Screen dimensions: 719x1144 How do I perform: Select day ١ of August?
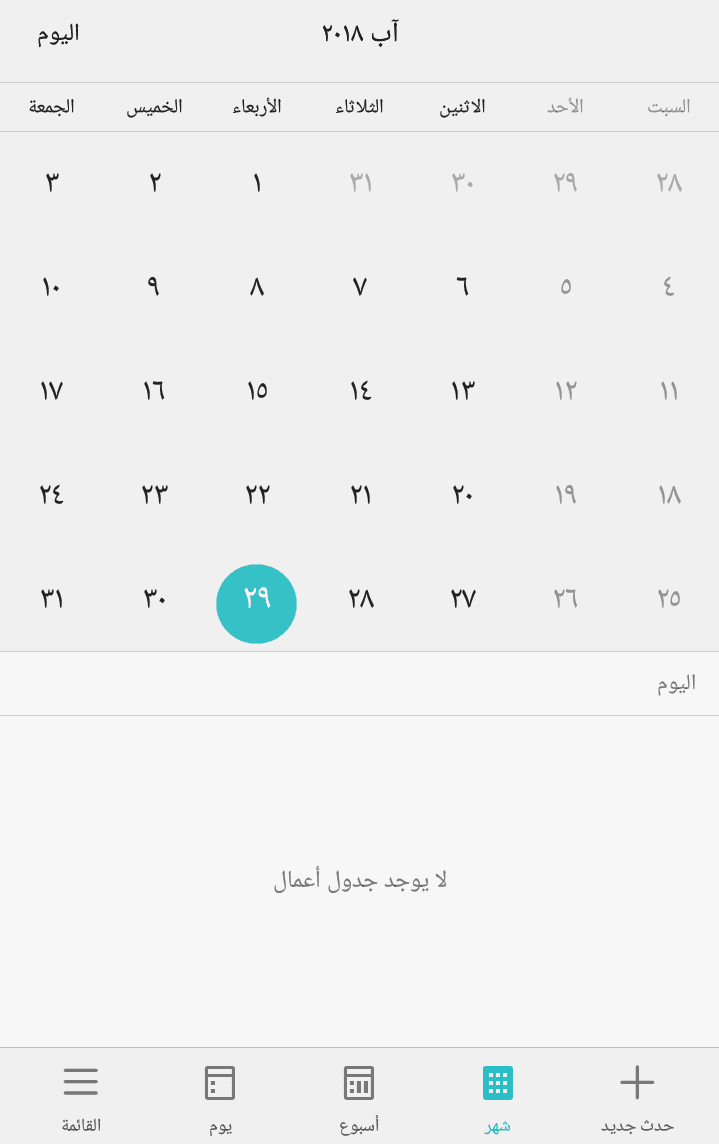(257, 183)
